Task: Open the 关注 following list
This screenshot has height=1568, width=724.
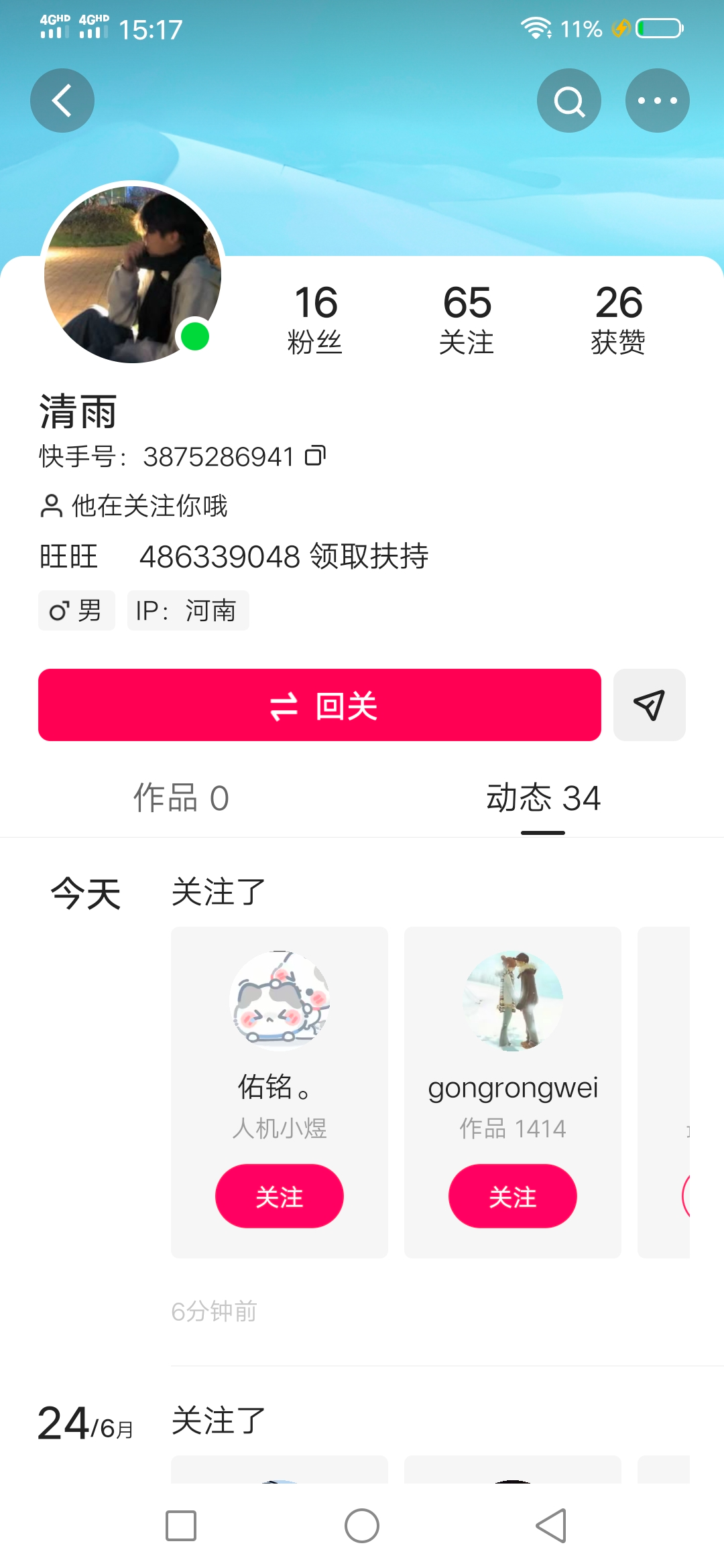Action: click(x=467, y=319)
